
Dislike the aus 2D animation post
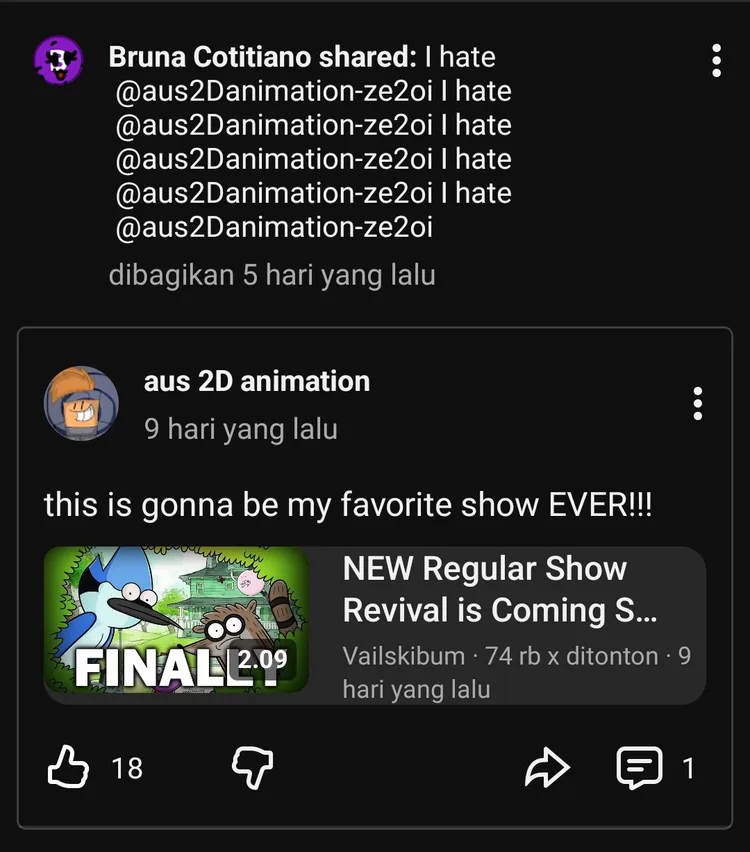[252, 768]
